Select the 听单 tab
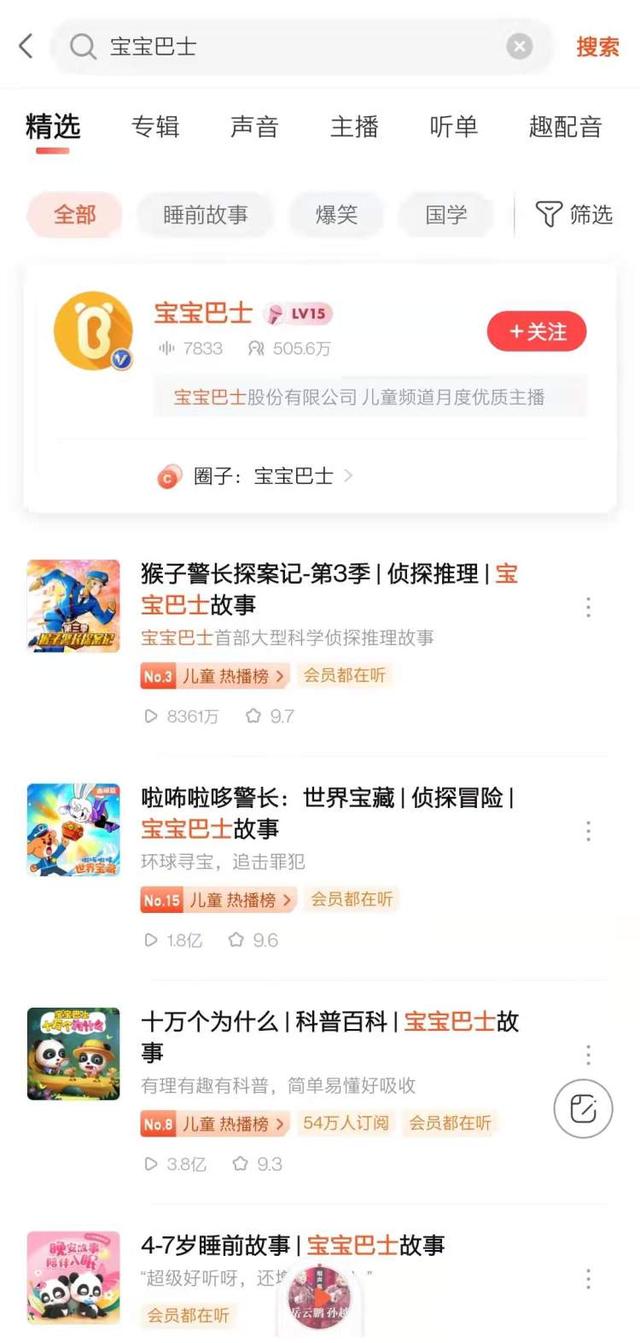This screenshot has width=640, height=1343. [x=453, y=127]
